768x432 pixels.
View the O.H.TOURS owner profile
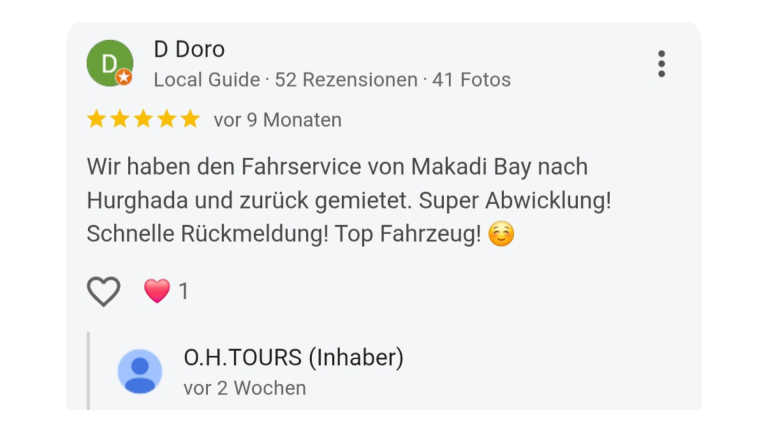(140, 372)
